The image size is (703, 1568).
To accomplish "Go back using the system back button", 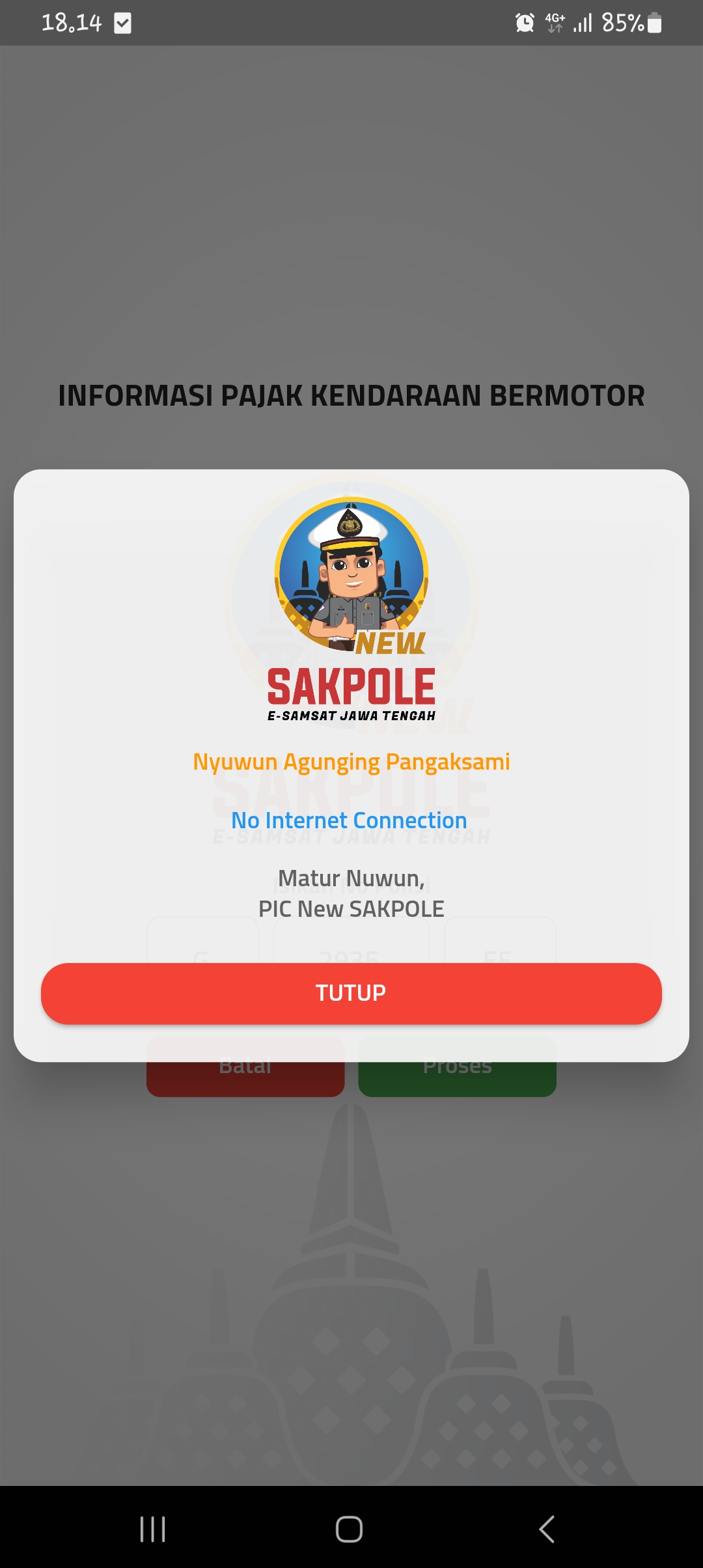I will pyautogui.click(x=547, y=1529).
